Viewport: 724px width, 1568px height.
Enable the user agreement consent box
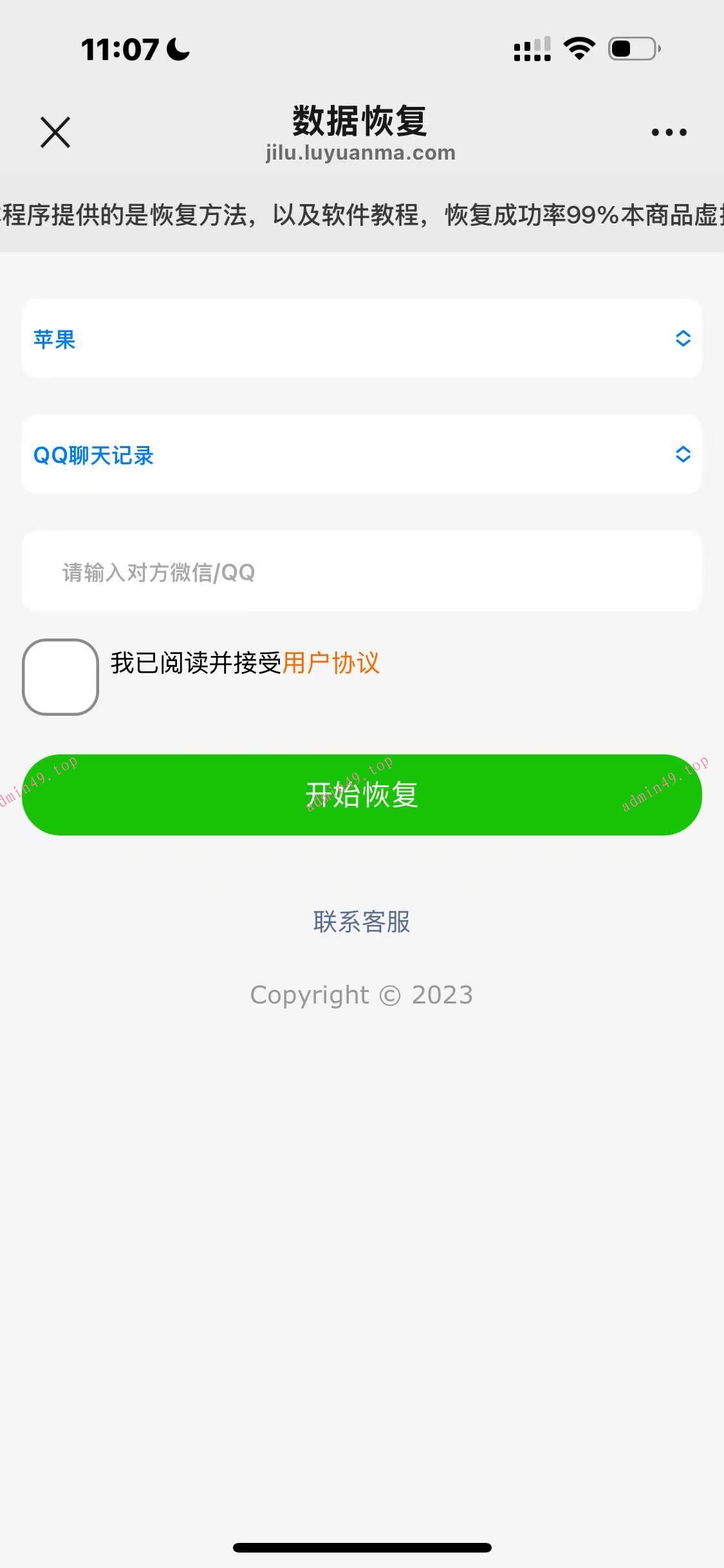pyautogui.click(x=60, y=675)
